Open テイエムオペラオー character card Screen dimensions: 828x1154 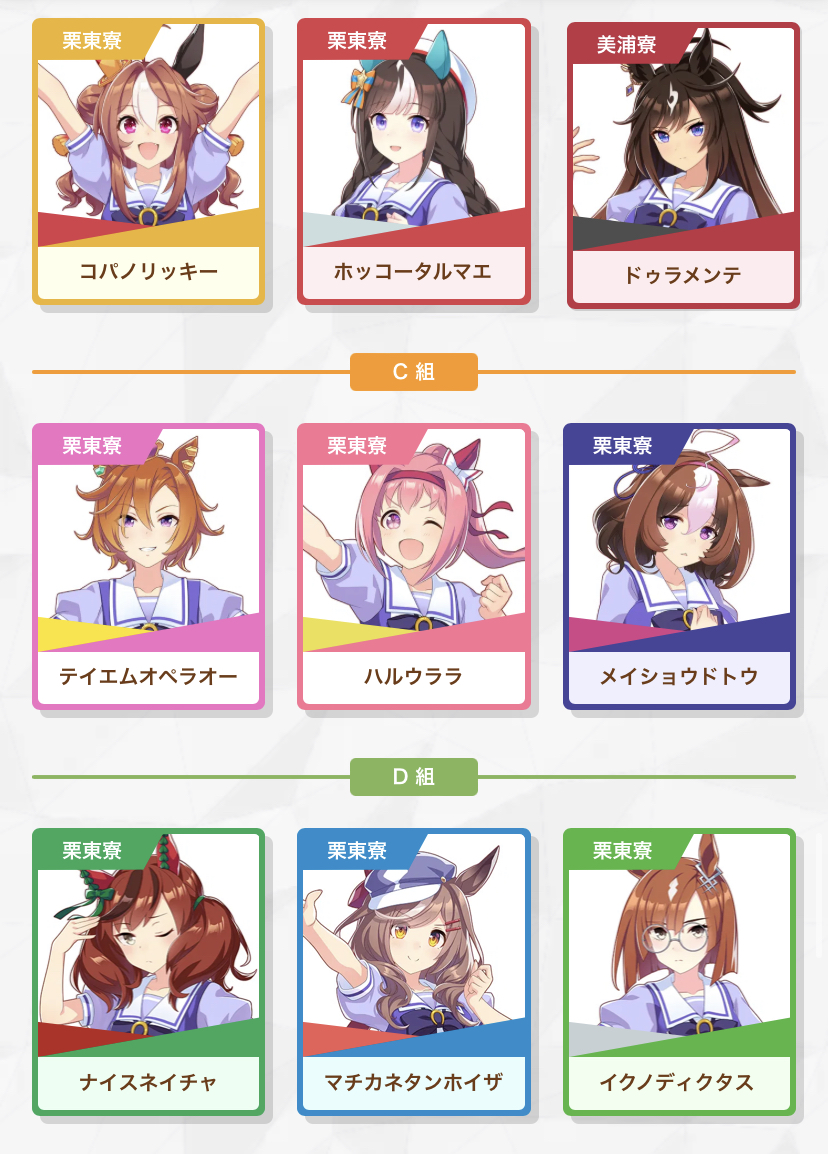pyautogui.click(x=149, y=567)
